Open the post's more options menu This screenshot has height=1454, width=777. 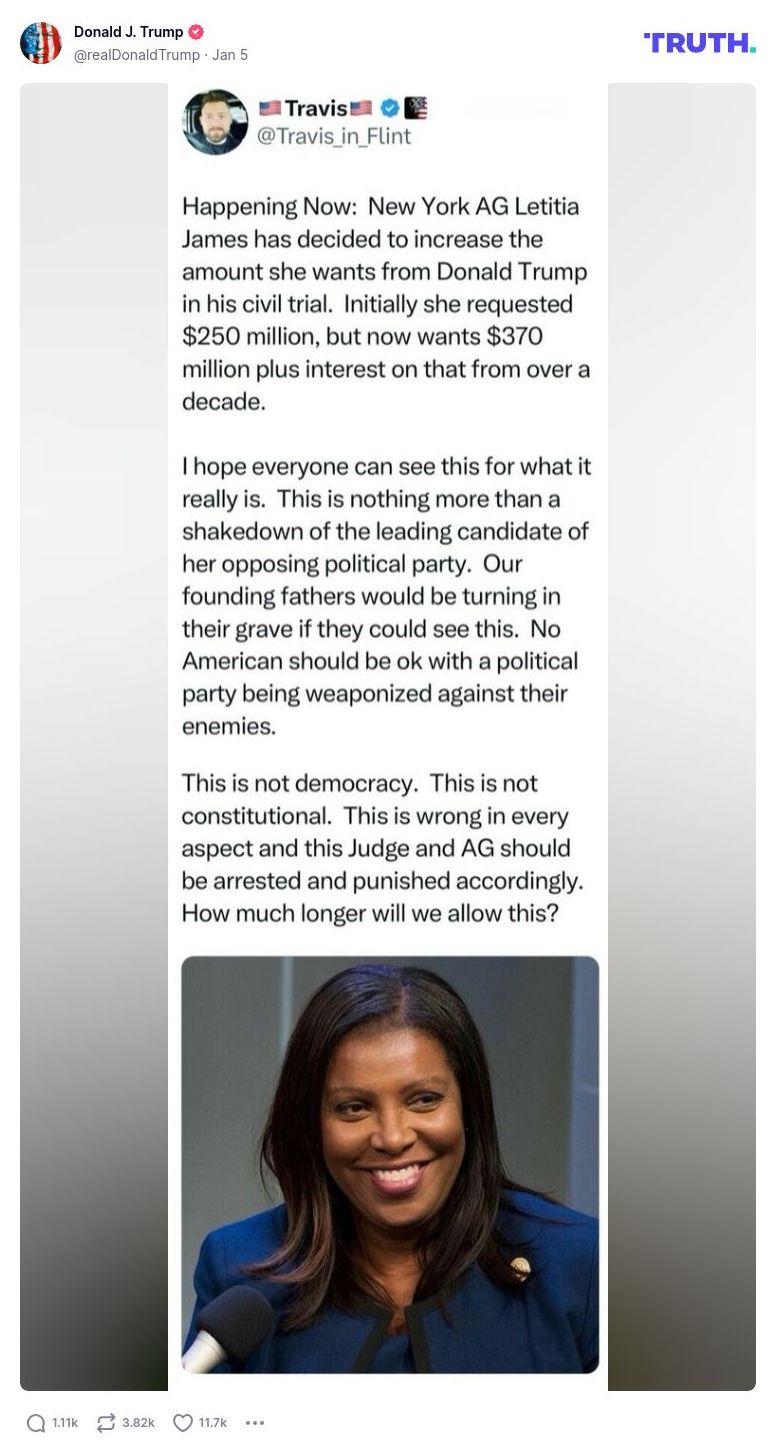click(255, 1422)
